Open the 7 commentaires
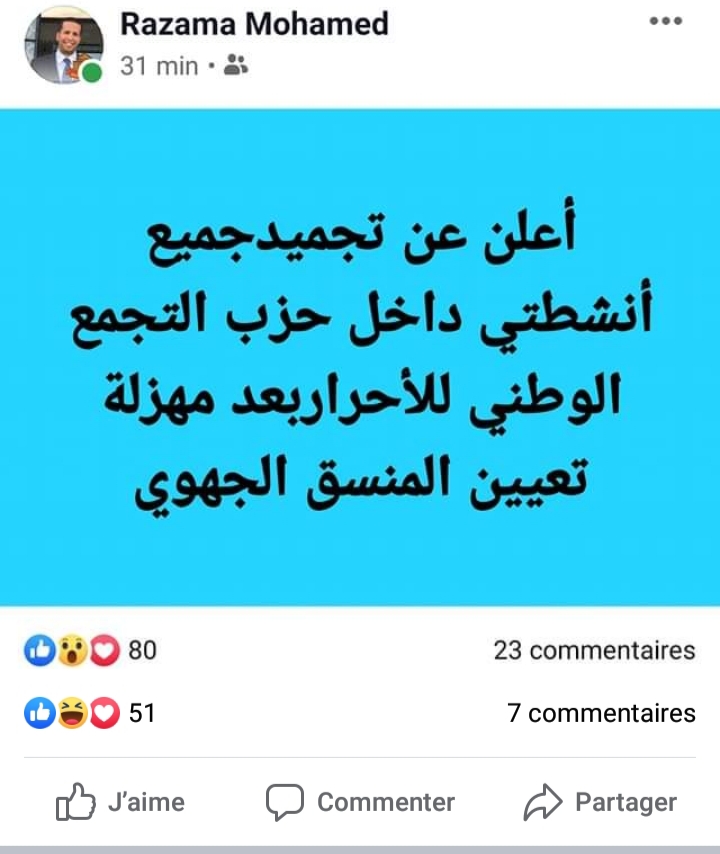 click(601, 713)
